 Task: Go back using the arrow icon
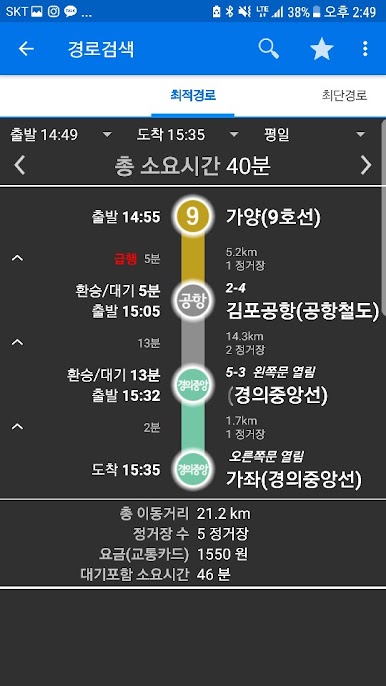pyautogui.click(x=26, y=49)
